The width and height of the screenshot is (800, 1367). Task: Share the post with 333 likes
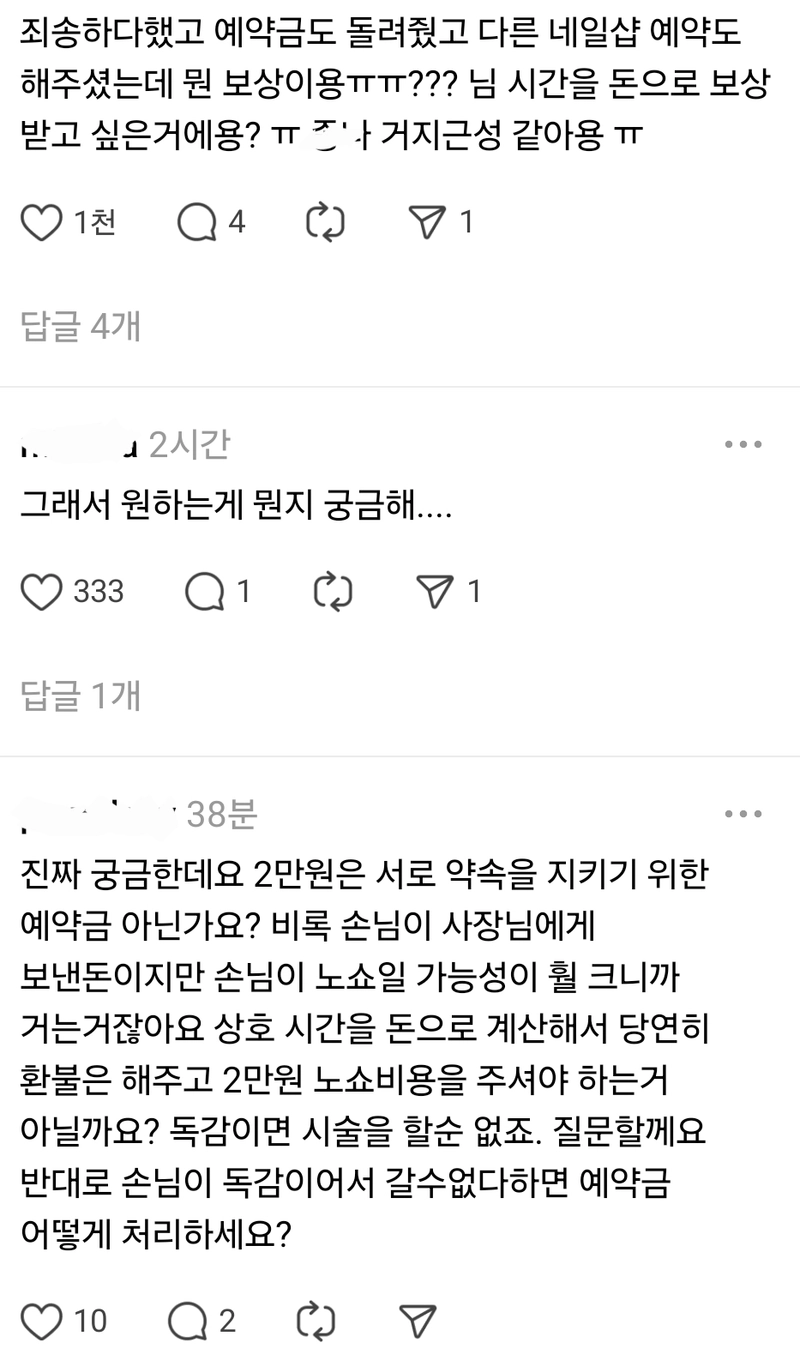point(437,592)
